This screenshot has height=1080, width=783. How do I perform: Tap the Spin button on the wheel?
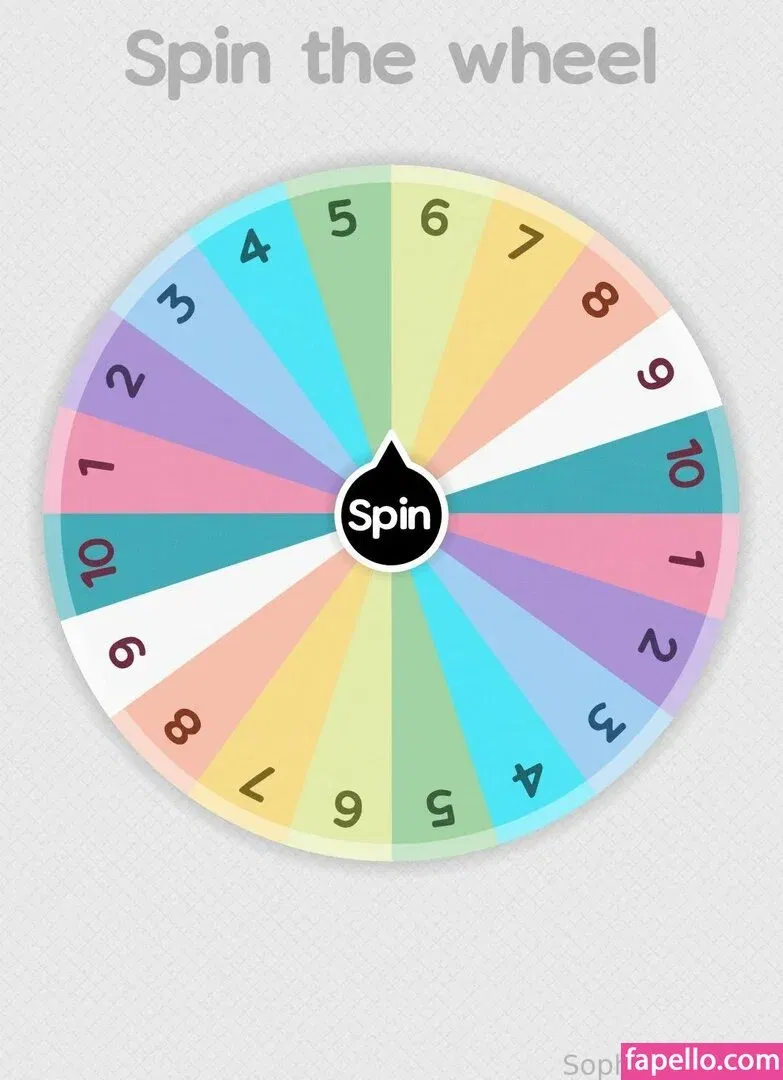(390, 515)
